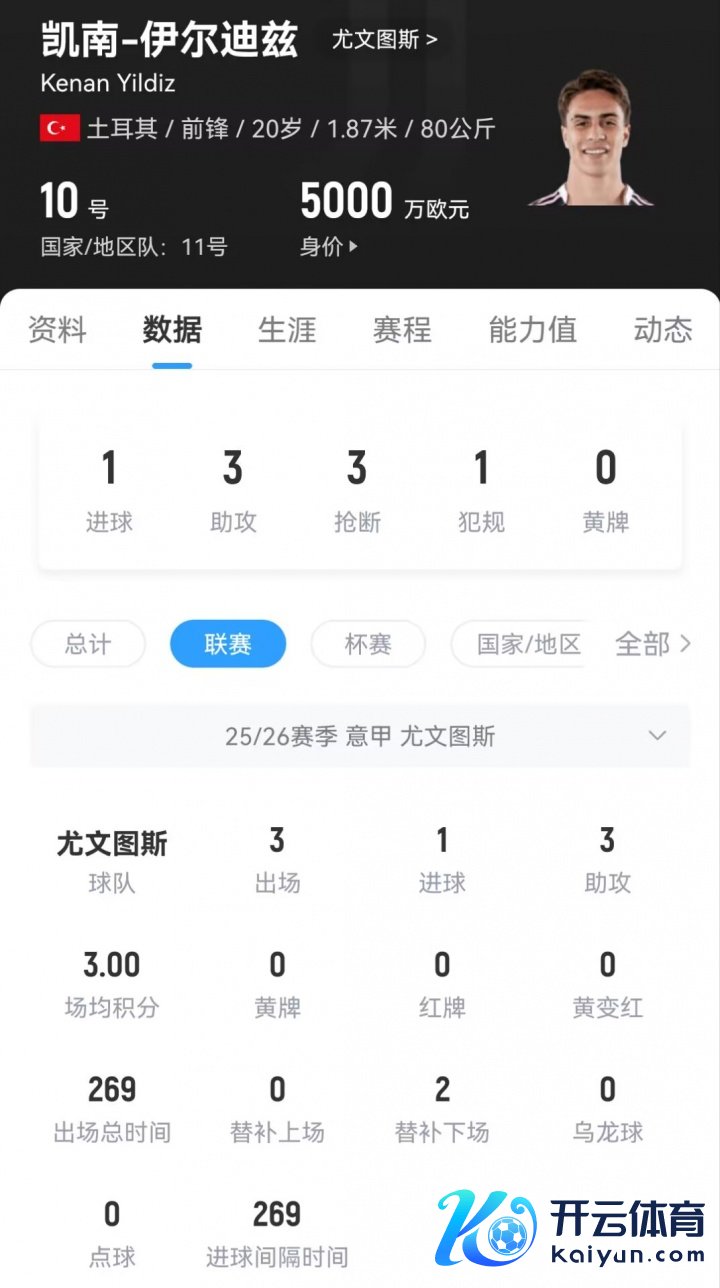This screenshot has height=1288, width=720.
Task: Select the 联赛 filter chip
Action: (x=228, y=644)
